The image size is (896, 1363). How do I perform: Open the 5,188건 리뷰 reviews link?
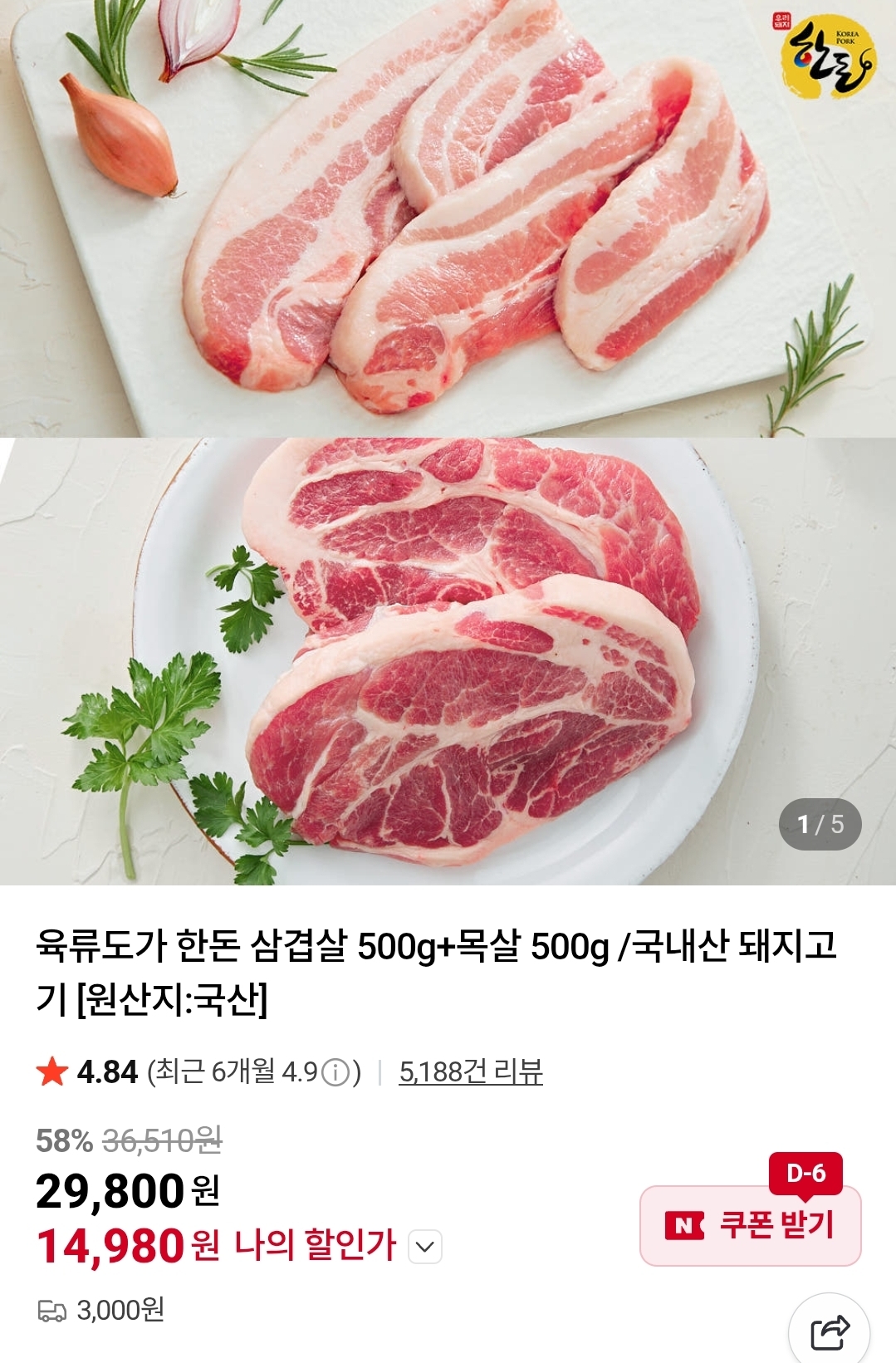click(470, 1071)
